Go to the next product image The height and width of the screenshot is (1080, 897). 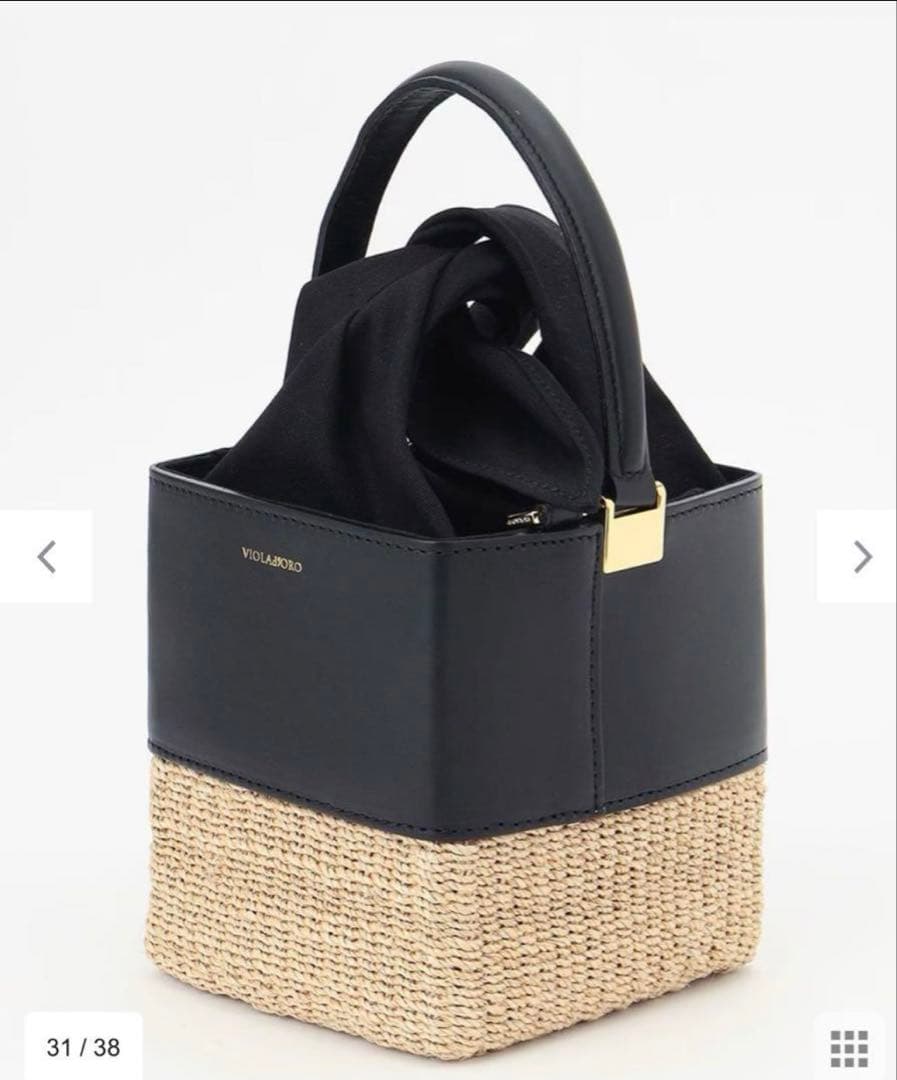tap(861, 557)
